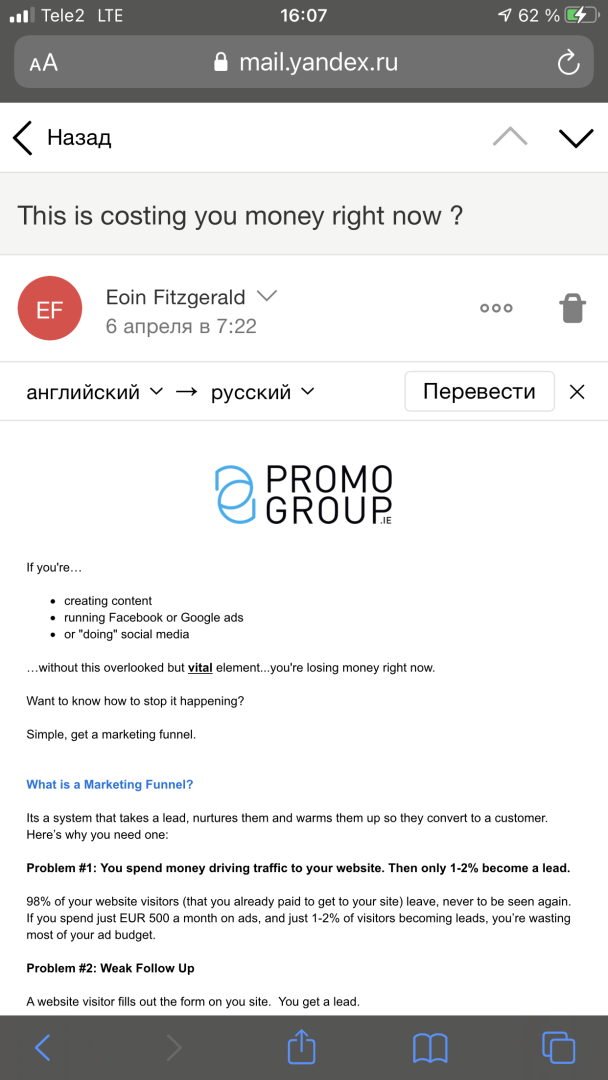Image resolution: width=608 pixels, height=1080 pixels.
Task: Tap the Перевести button to translate
Action: (479, 392)
